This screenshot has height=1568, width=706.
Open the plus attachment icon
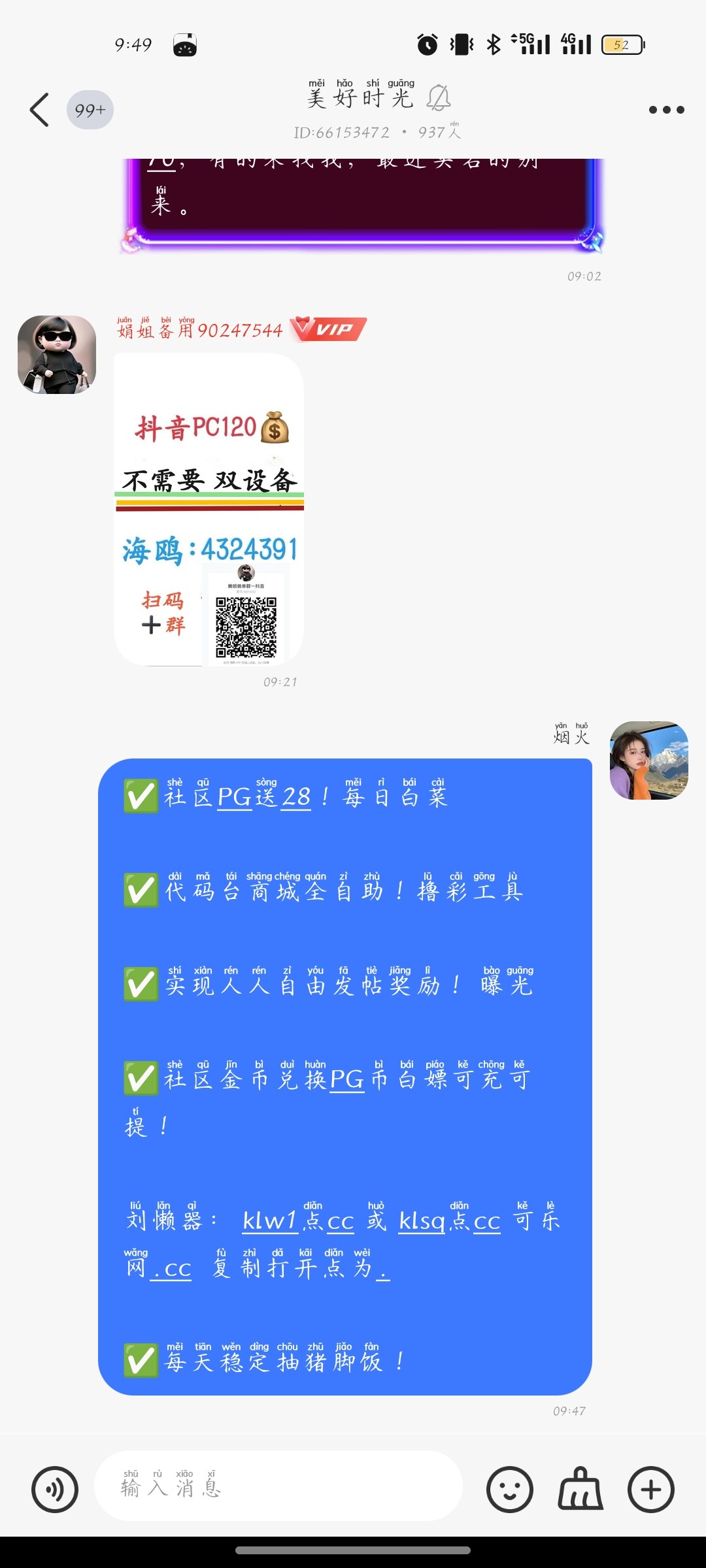tap(650, 1488)
